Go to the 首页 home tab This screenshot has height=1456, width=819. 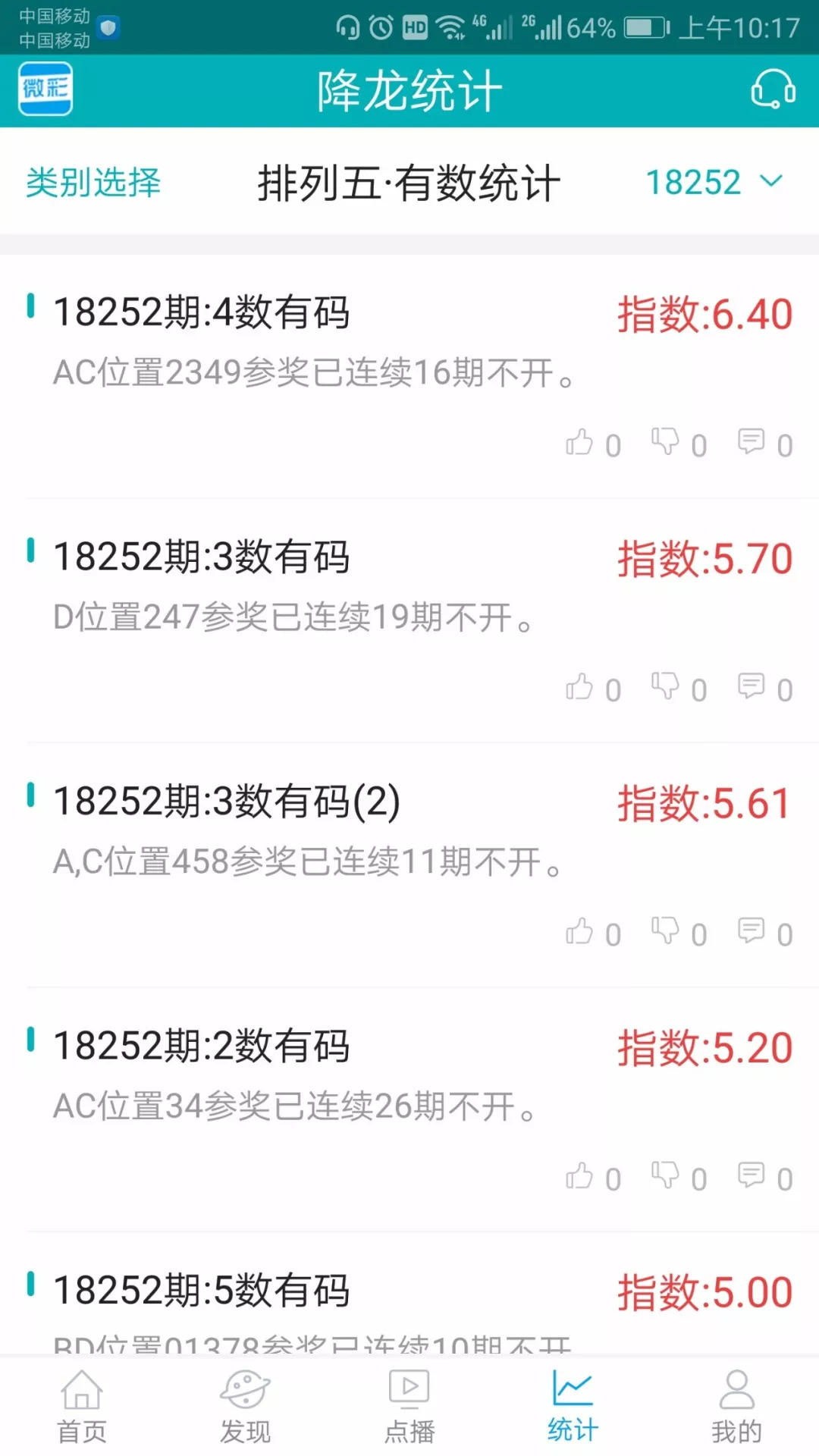tap(82, 1406)
